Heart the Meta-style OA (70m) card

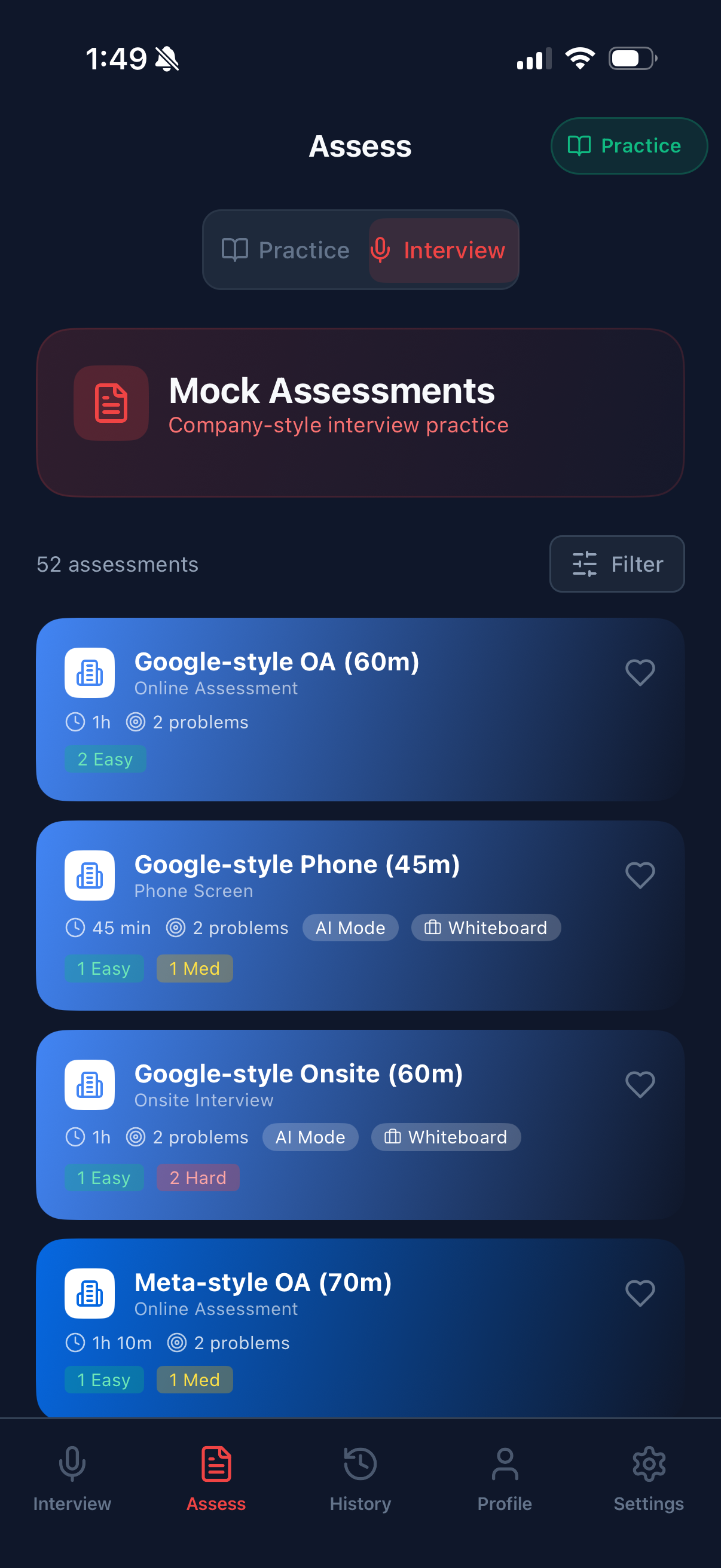coord(640,1293)
